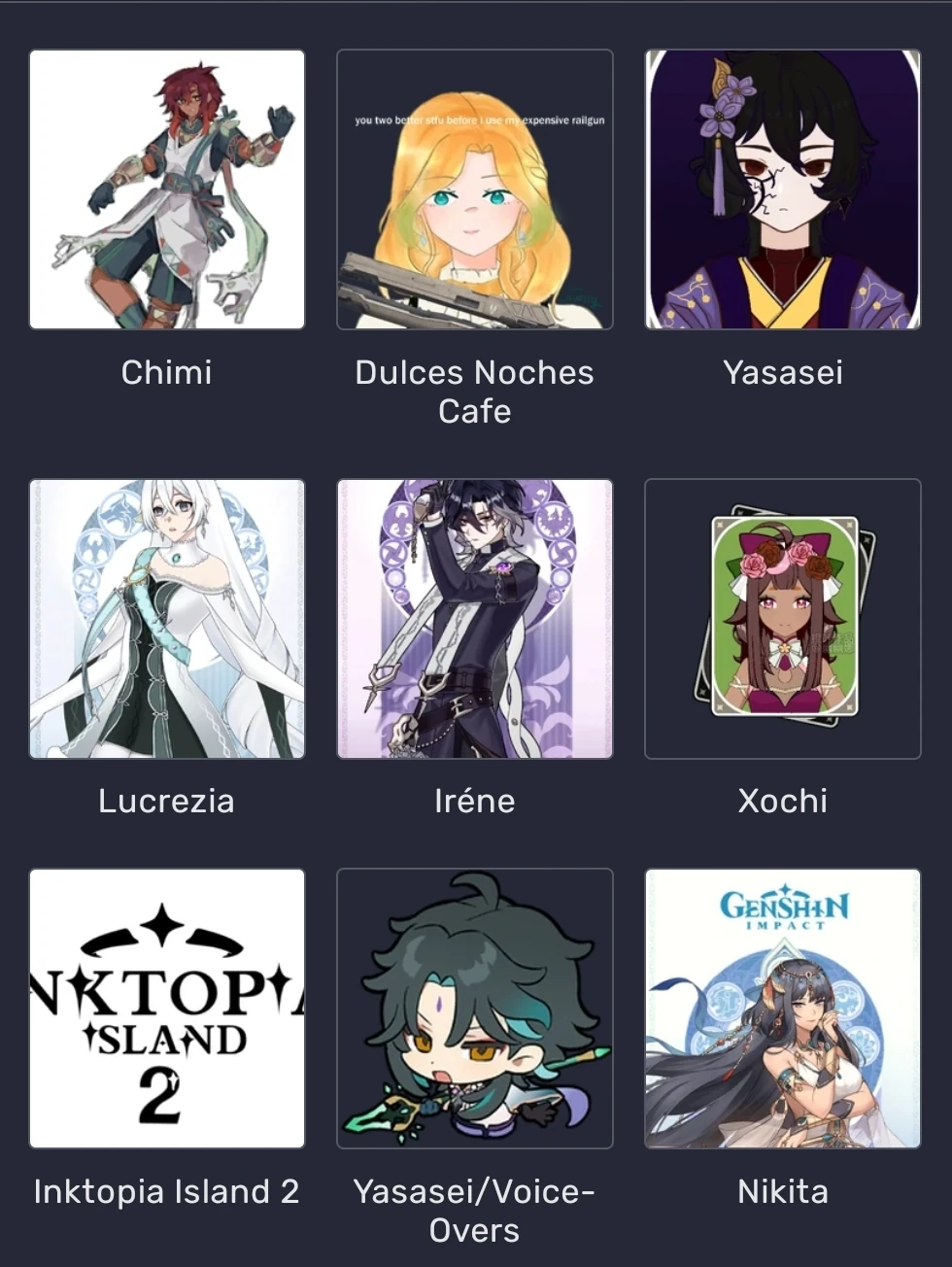
Task: Select the Nikita tile
Action: click(x=782, y=1009)
